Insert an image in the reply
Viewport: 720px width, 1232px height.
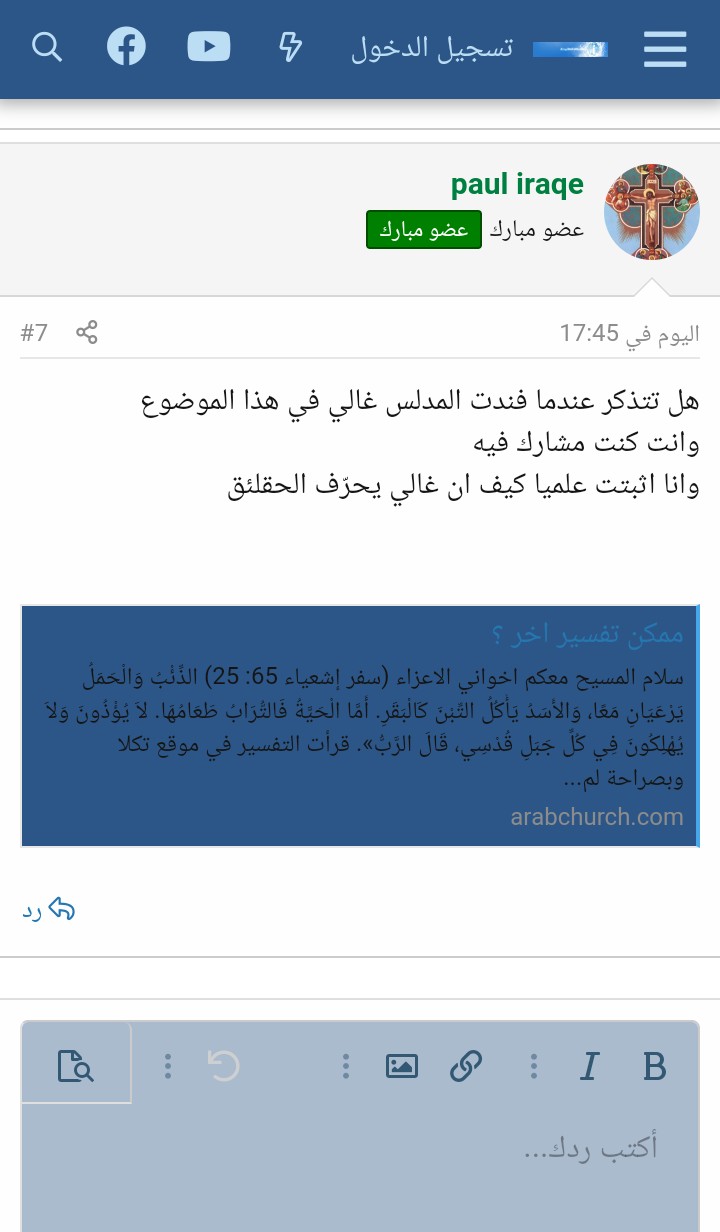tap(401, 1067)
